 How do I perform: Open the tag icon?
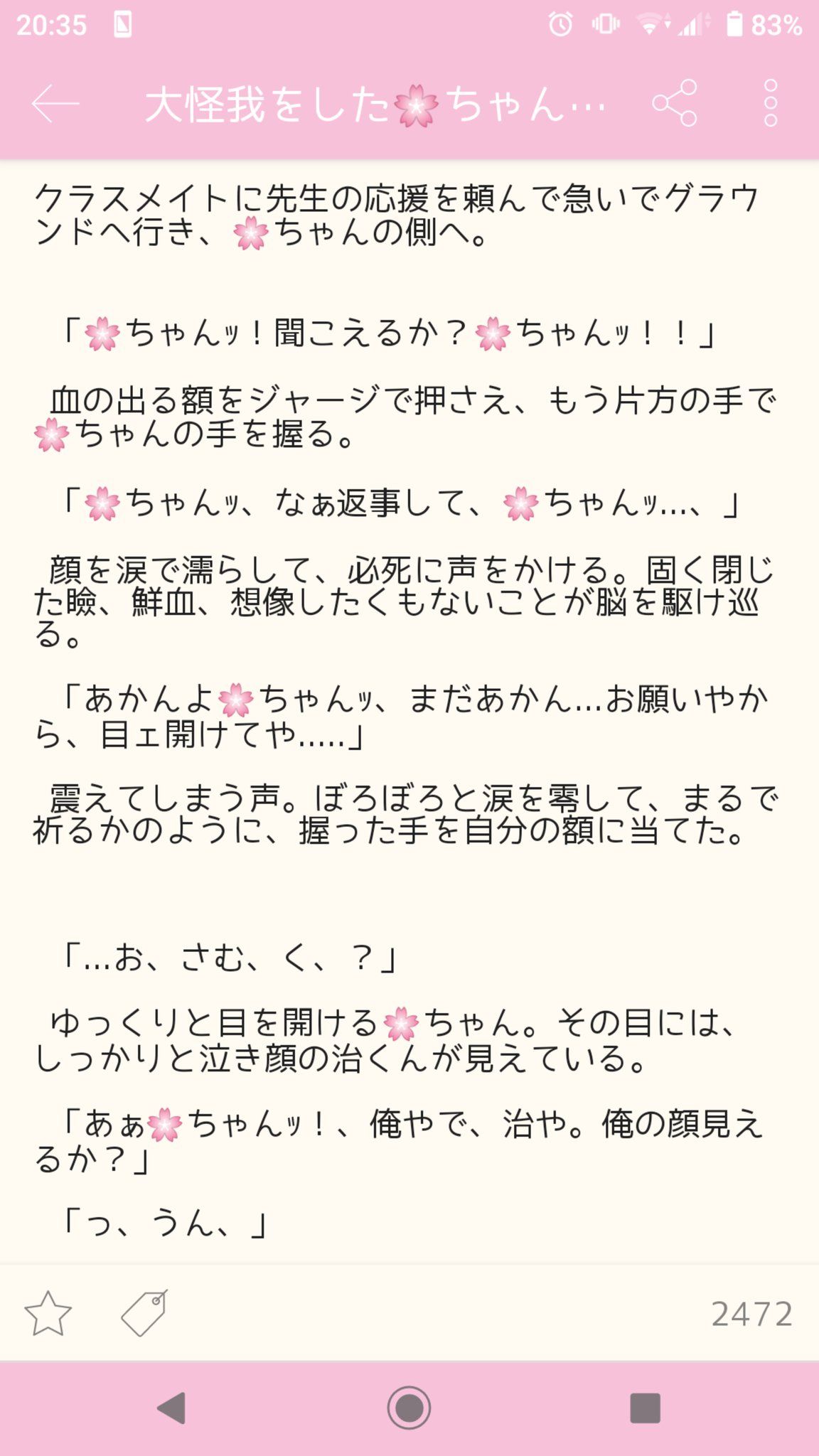click(x=145, y=1312)
